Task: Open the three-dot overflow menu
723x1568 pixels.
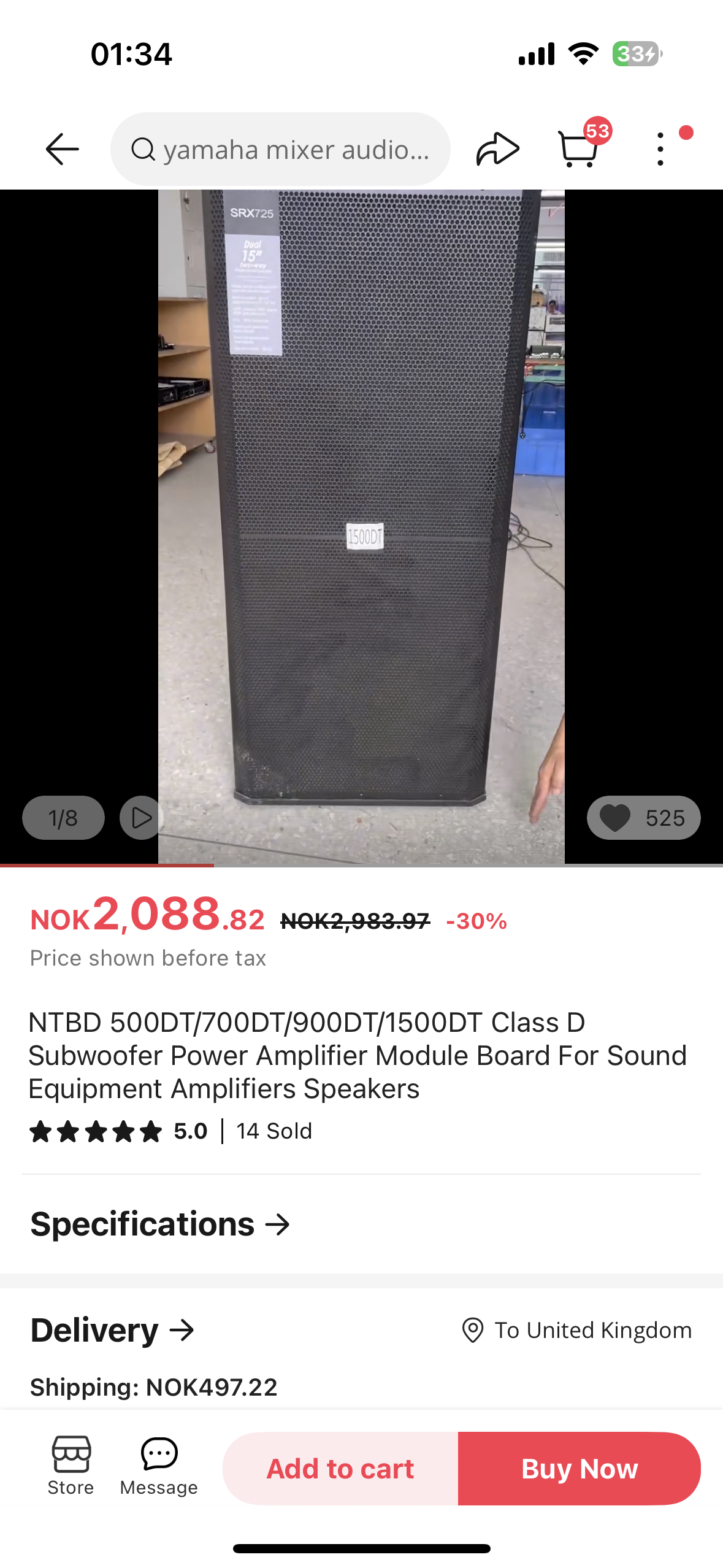Action: pyautogui.click(x=660, y=149)
